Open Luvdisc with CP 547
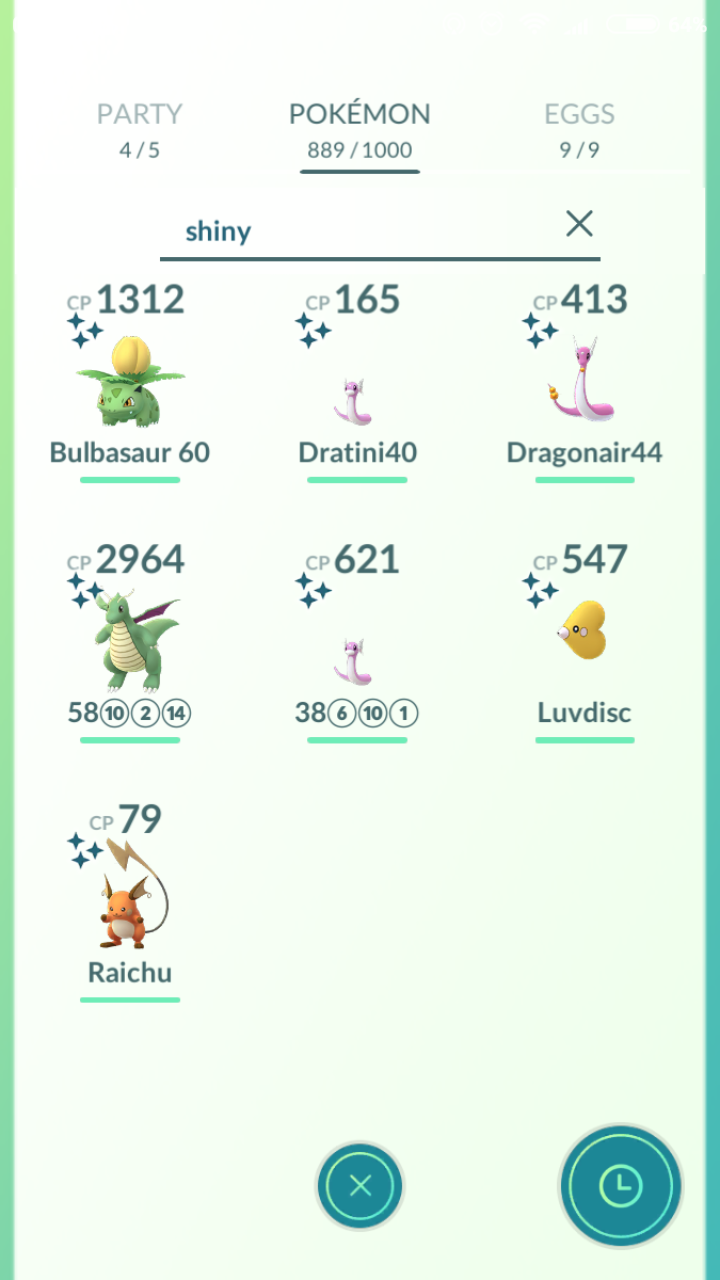This screenshot has height=1280, width=720. tap(584, 642)
